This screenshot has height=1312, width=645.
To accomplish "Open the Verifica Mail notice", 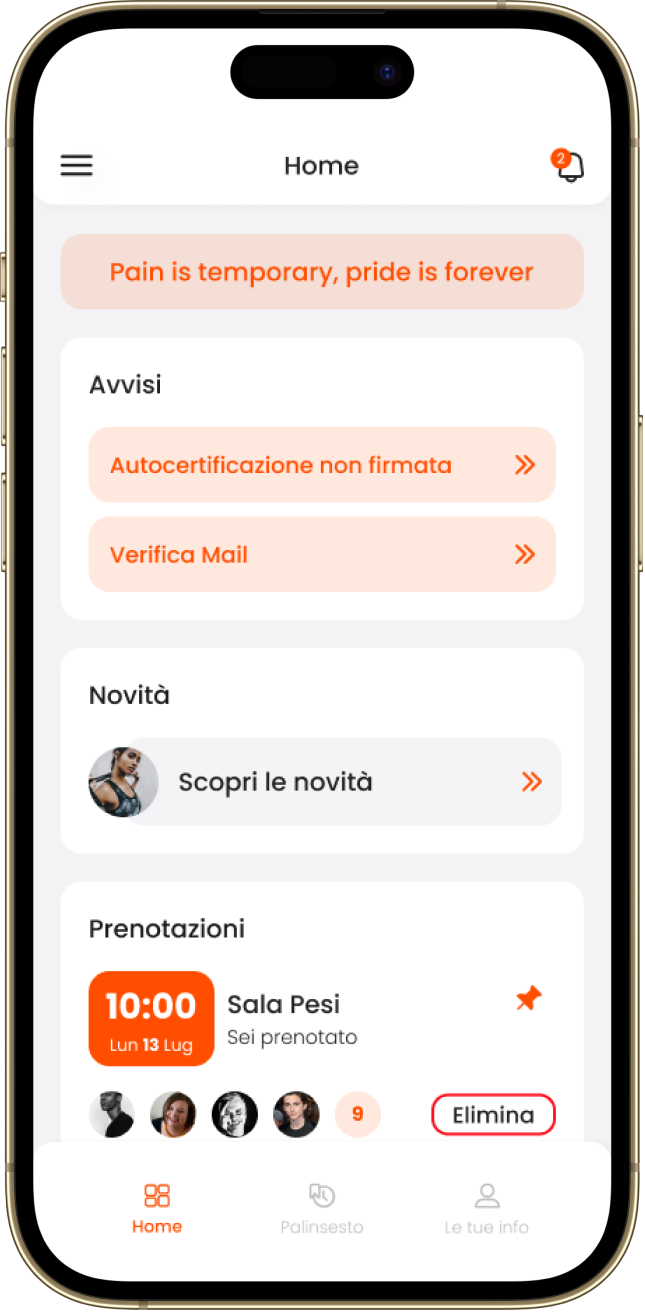I will (321, 555).
